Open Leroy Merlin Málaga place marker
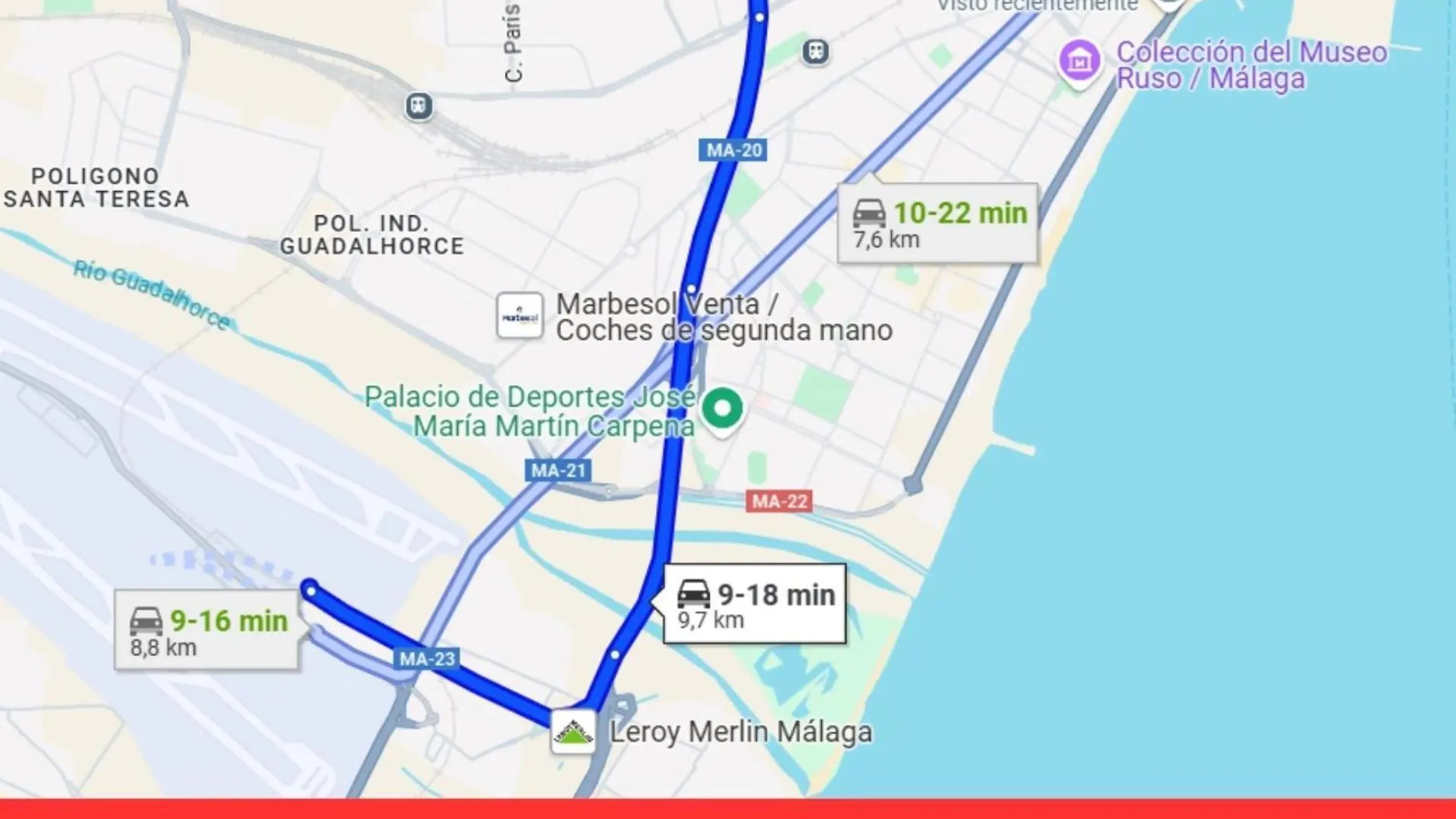 (x=573, y=733)
